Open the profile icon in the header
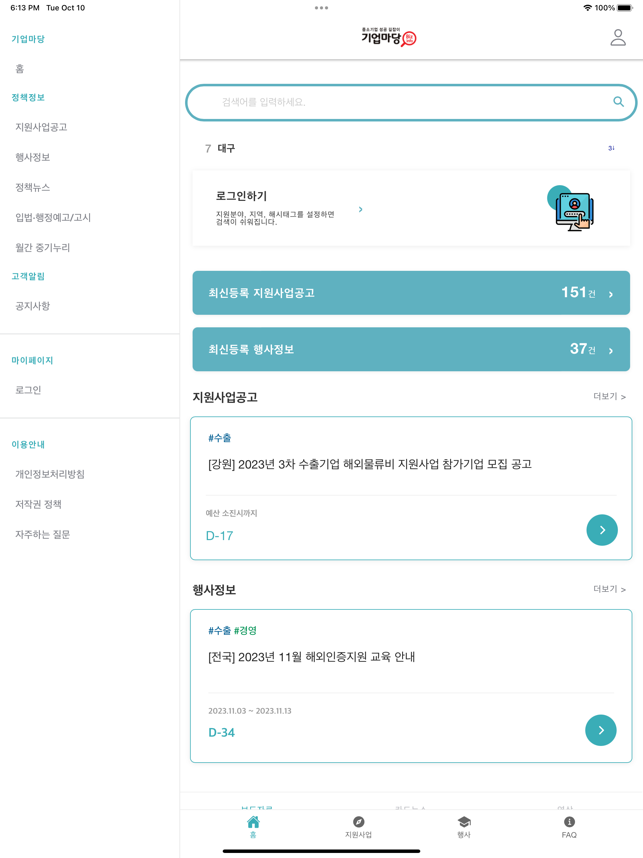The height and width of the screenshot is (858, 643). 617,38
